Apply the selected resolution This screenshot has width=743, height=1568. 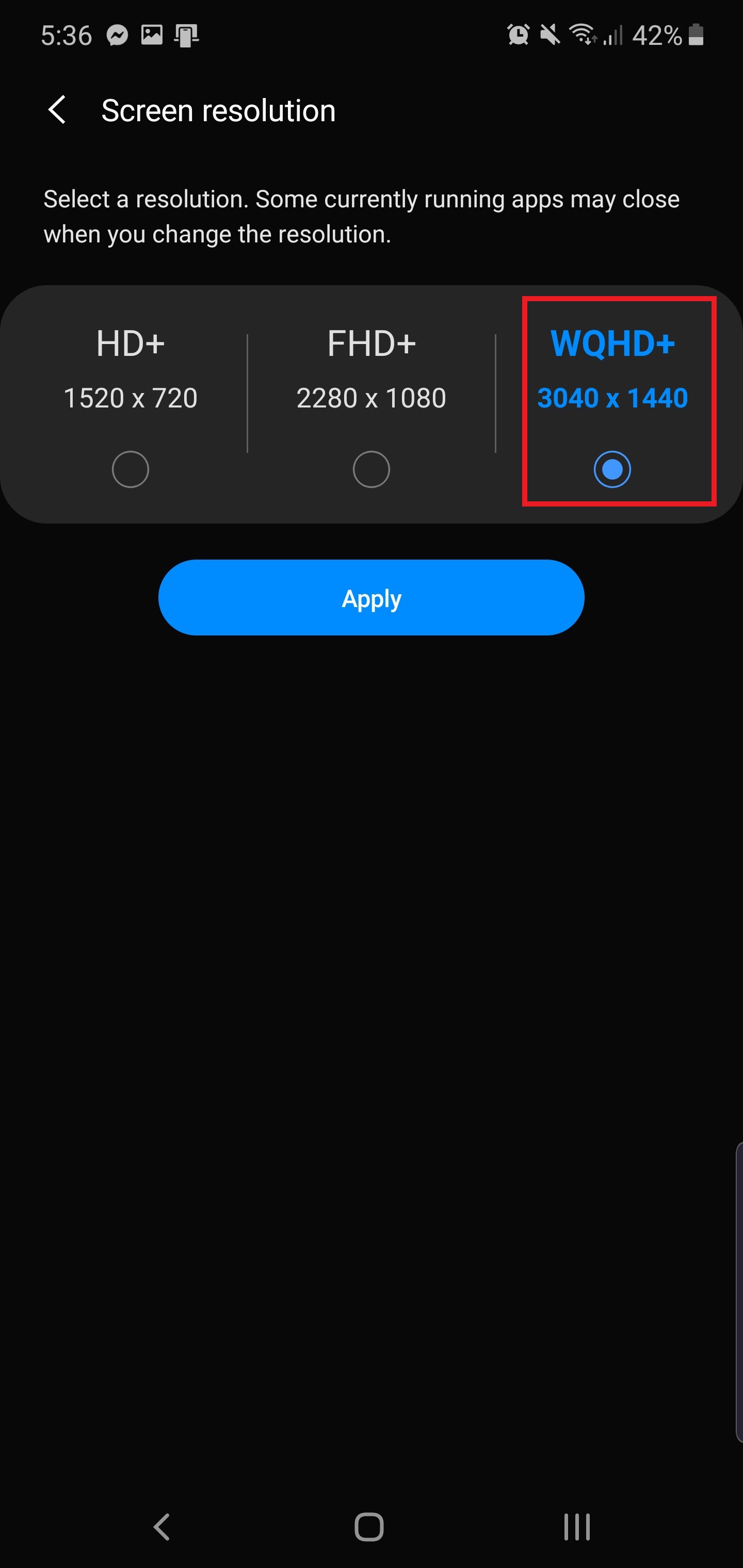tap(371, 598)
